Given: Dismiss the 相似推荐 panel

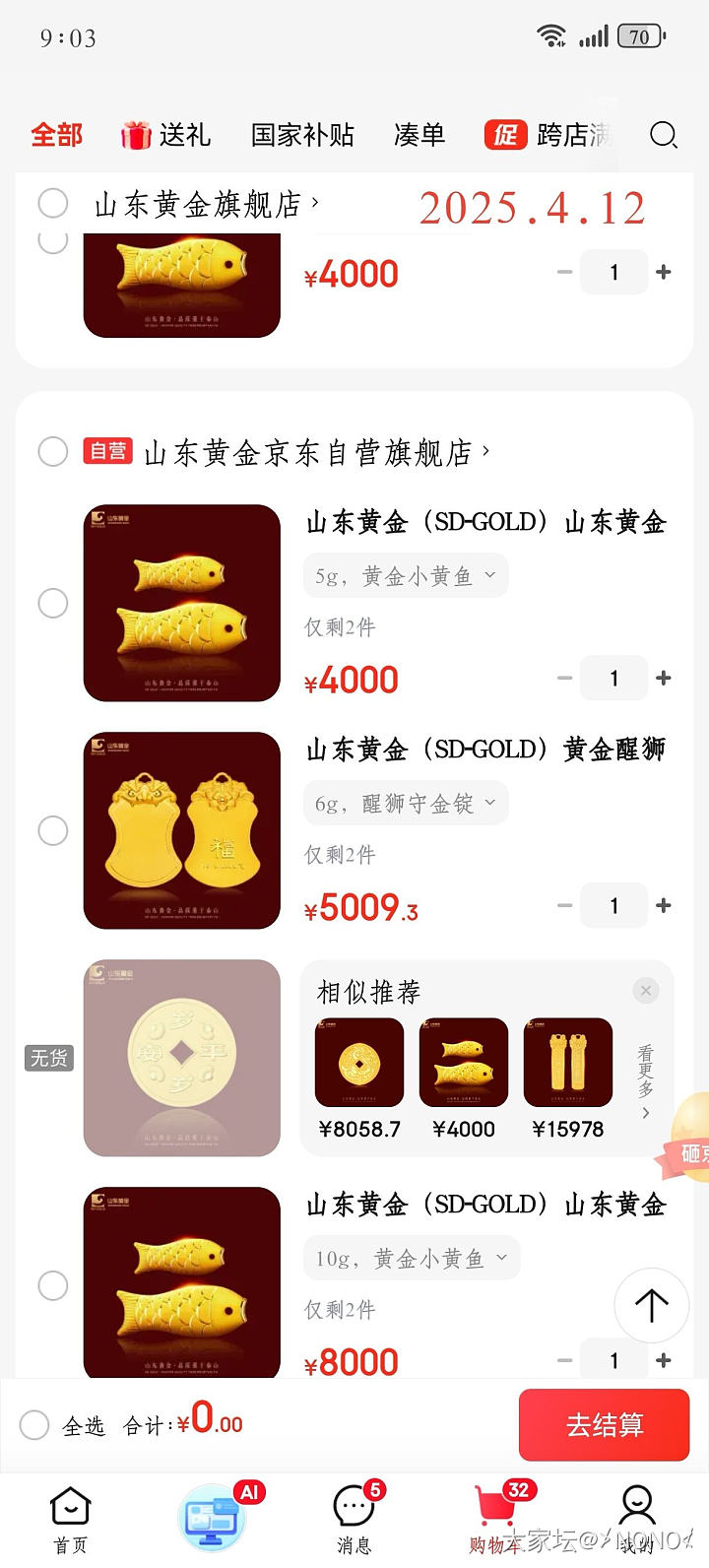Looking at the screenshot, I should [x=646, y=991].
